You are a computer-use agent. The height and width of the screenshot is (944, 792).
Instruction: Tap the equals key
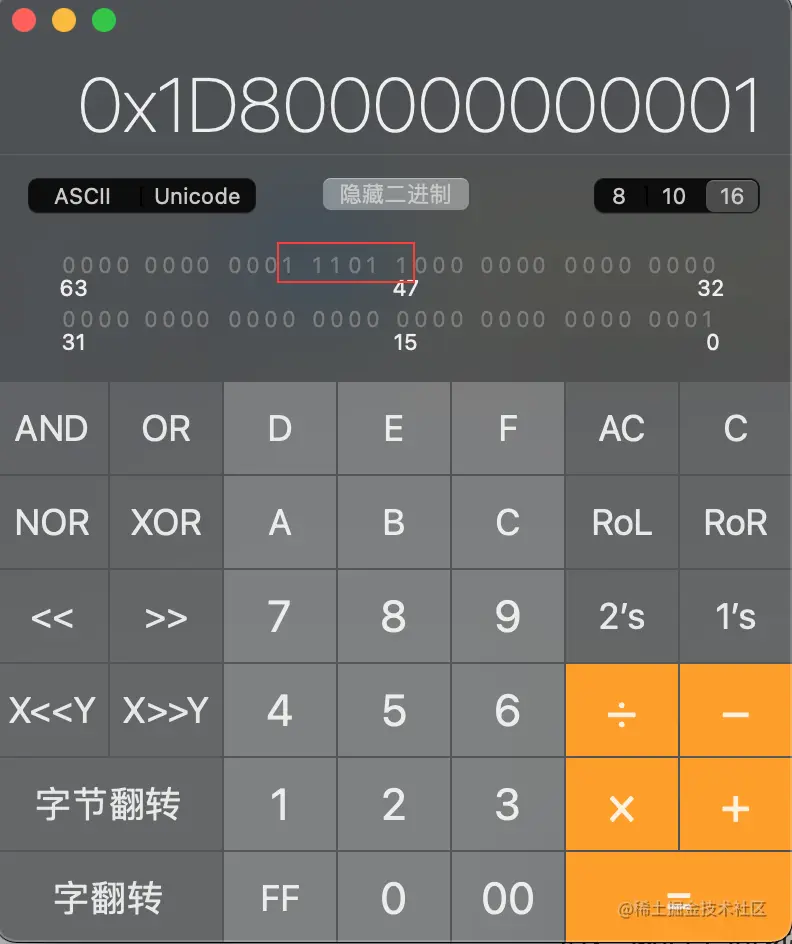pyautogui.click(x=679, y=899)
